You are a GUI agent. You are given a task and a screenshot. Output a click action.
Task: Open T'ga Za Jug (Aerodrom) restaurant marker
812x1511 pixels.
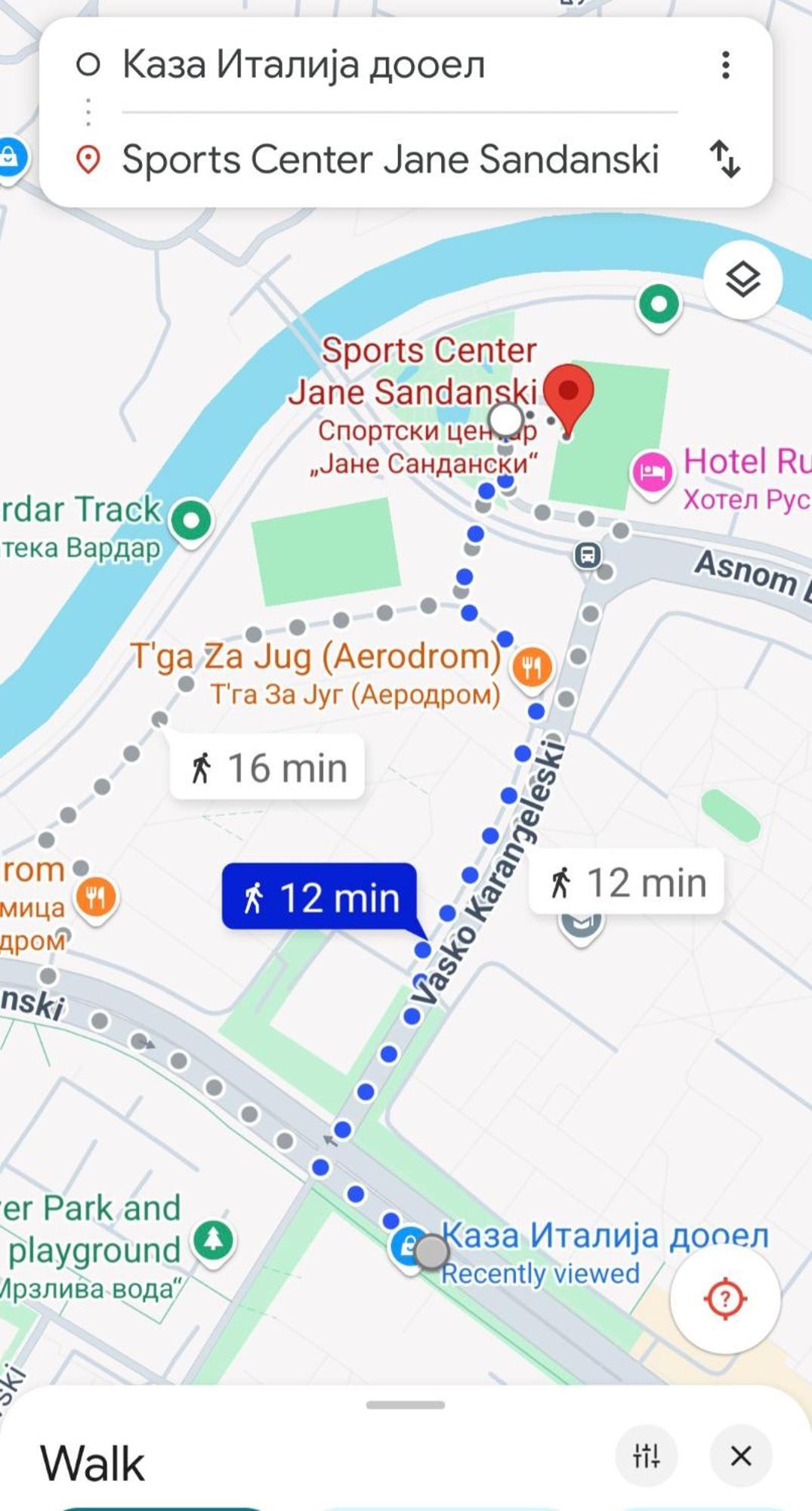tap(532, 667)
